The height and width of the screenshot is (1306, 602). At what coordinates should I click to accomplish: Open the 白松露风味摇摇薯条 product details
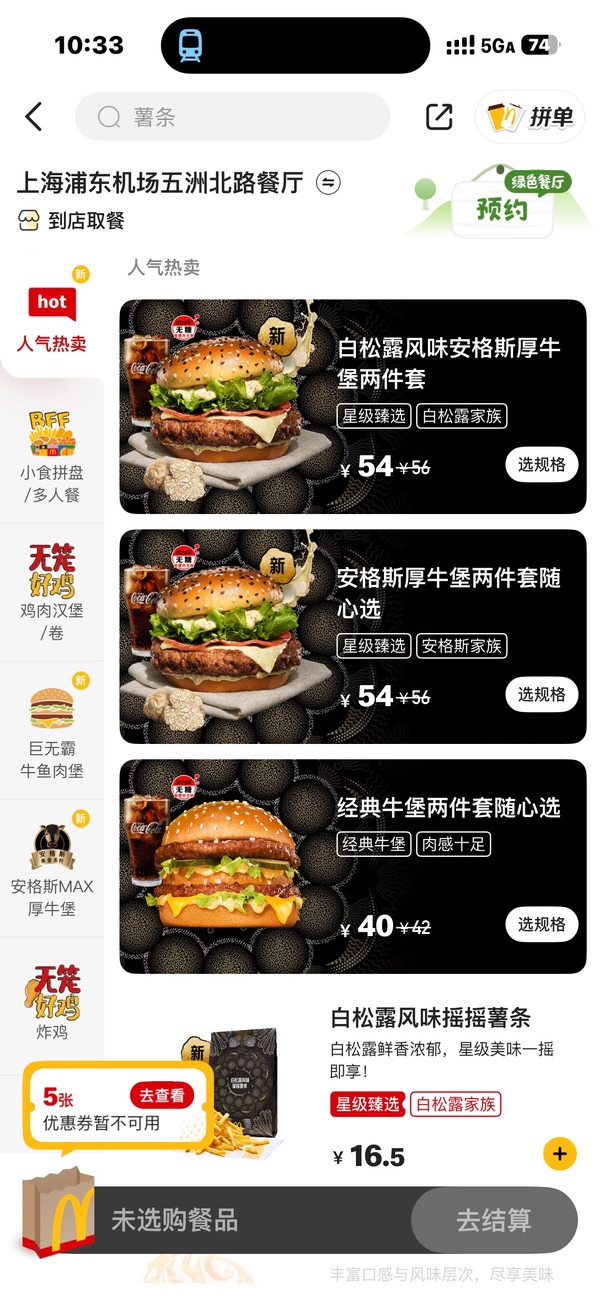tap(430, 1018)
